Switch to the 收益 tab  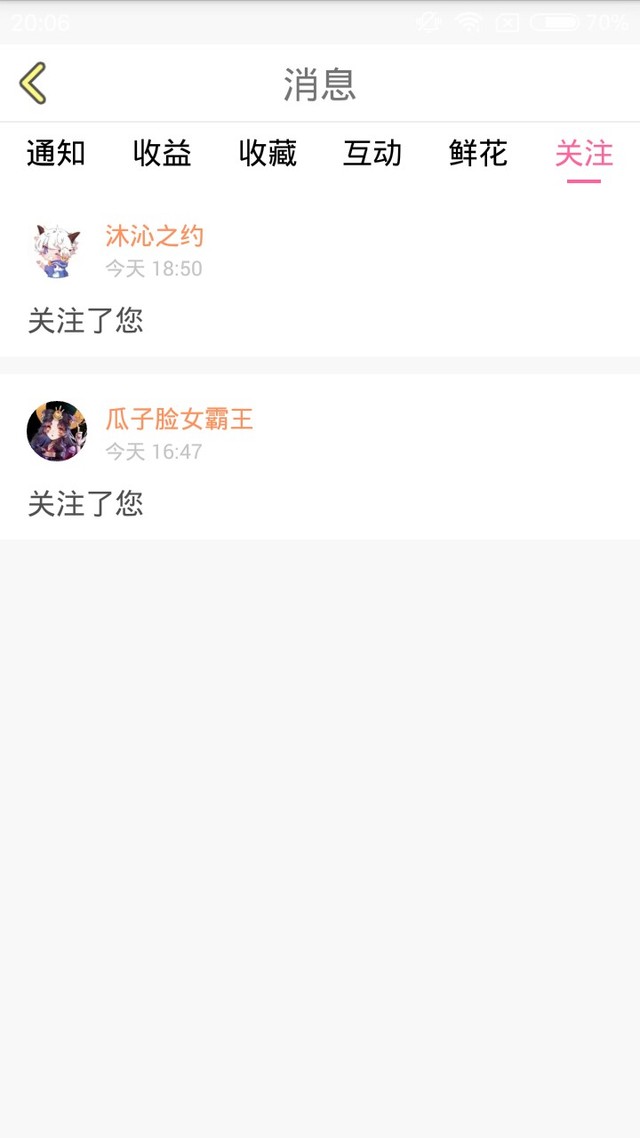tap(162, 153)
